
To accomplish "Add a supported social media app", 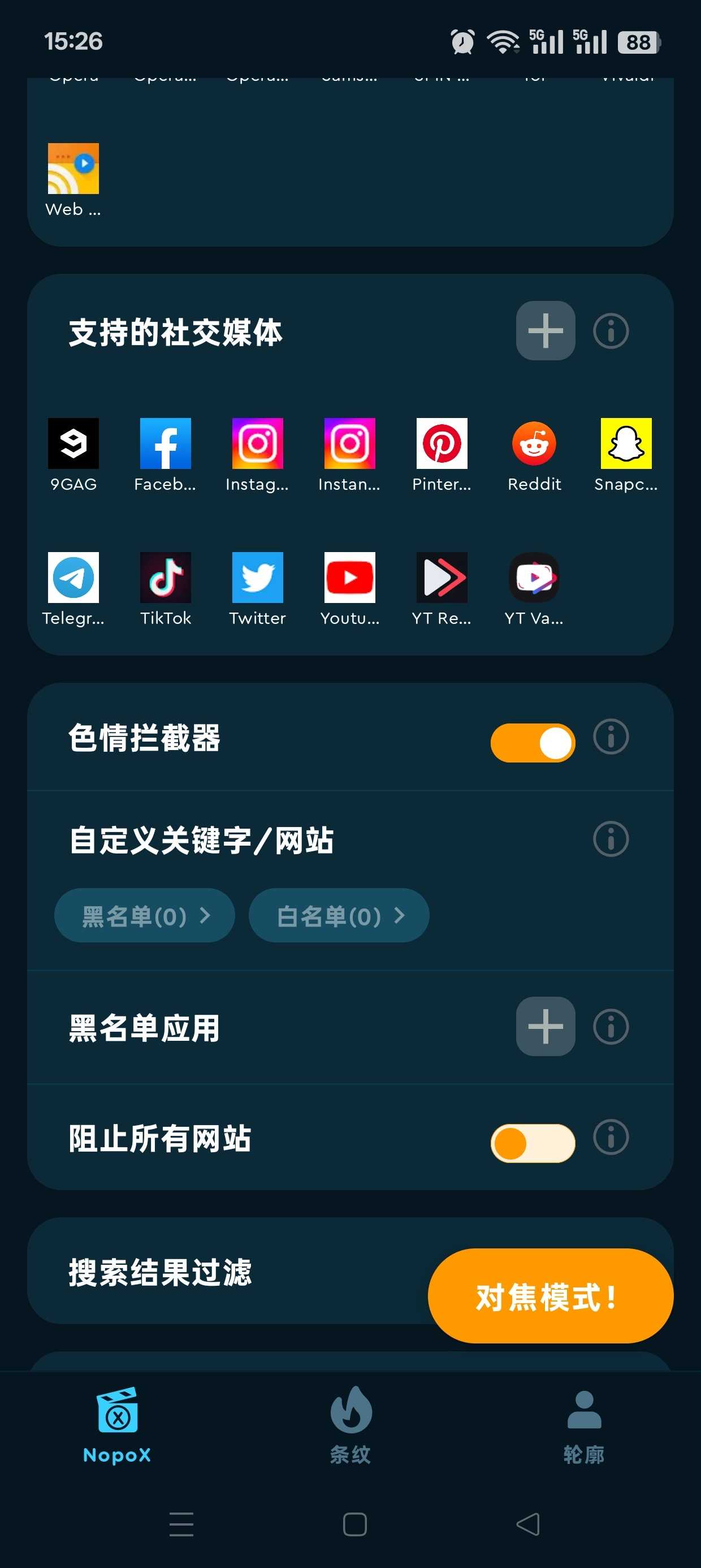I will tap(545, 330).
